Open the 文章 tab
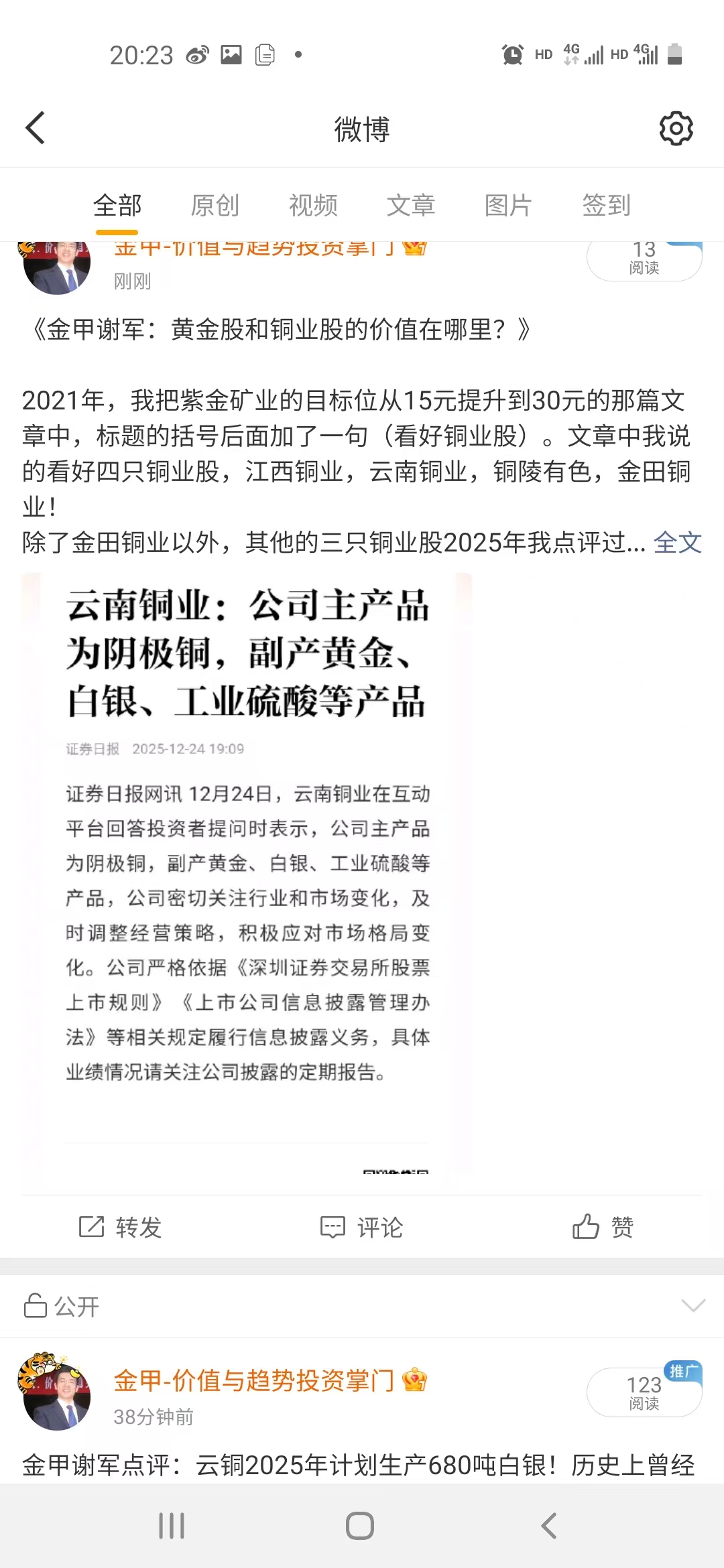The image size is (724, 1568). (410, 205)
